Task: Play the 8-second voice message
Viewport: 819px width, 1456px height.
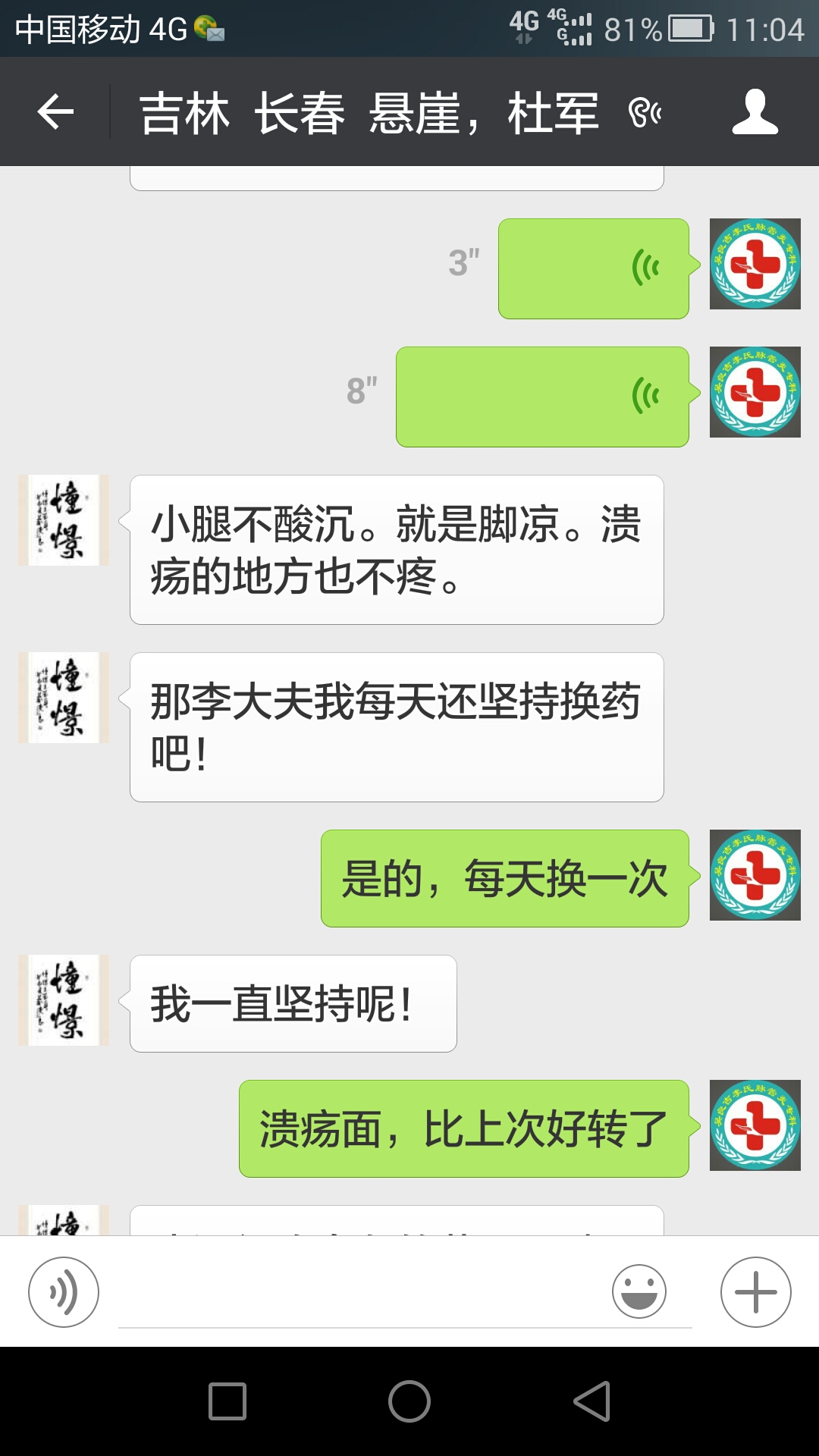Action: [x=542, y=397]
